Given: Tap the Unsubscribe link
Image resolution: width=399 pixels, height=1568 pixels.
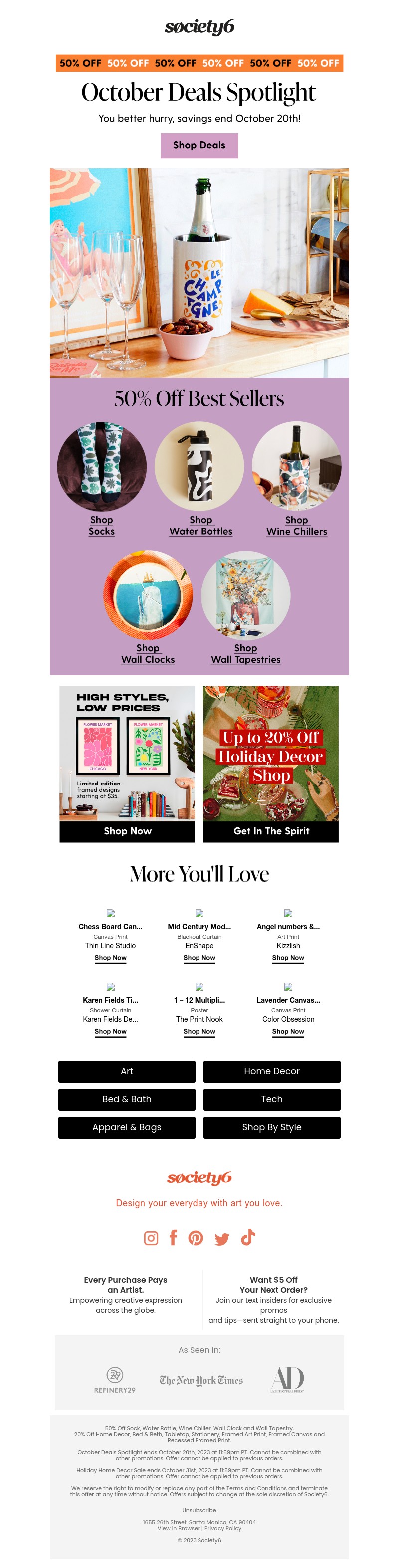Looking at the screenshot, I should click(x=199, y=1510).
